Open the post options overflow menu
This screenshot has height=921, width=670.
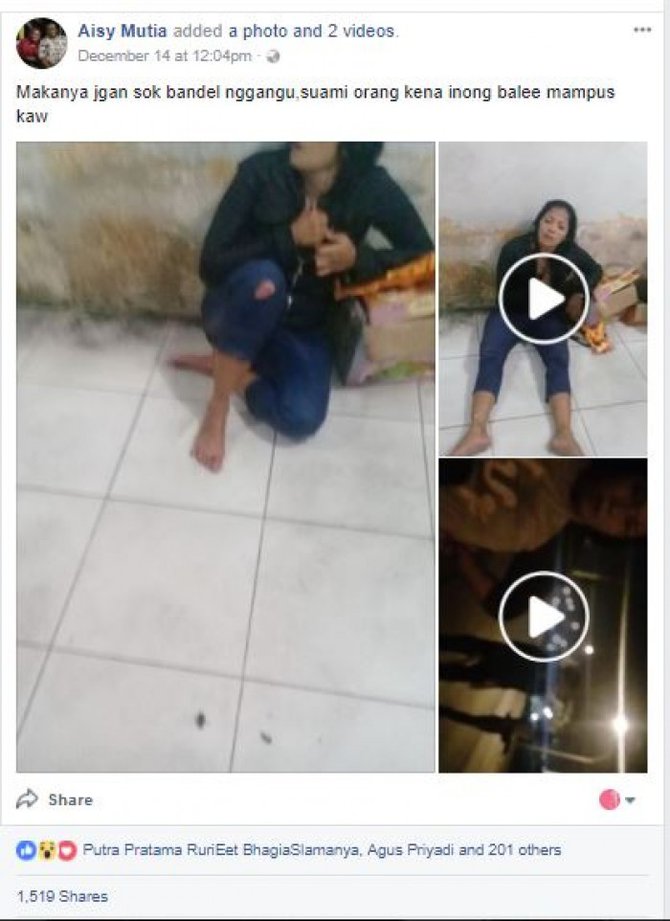[642, 30]
